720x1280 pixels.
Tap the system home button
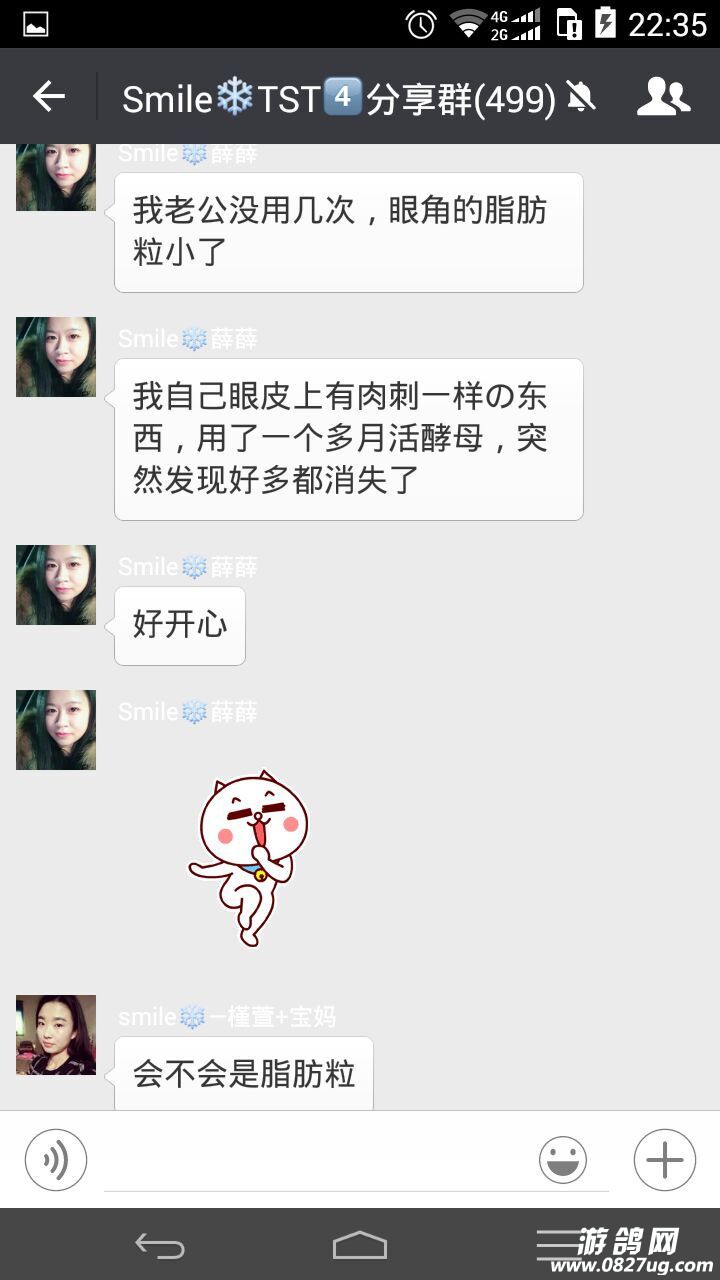[360, 1245]
